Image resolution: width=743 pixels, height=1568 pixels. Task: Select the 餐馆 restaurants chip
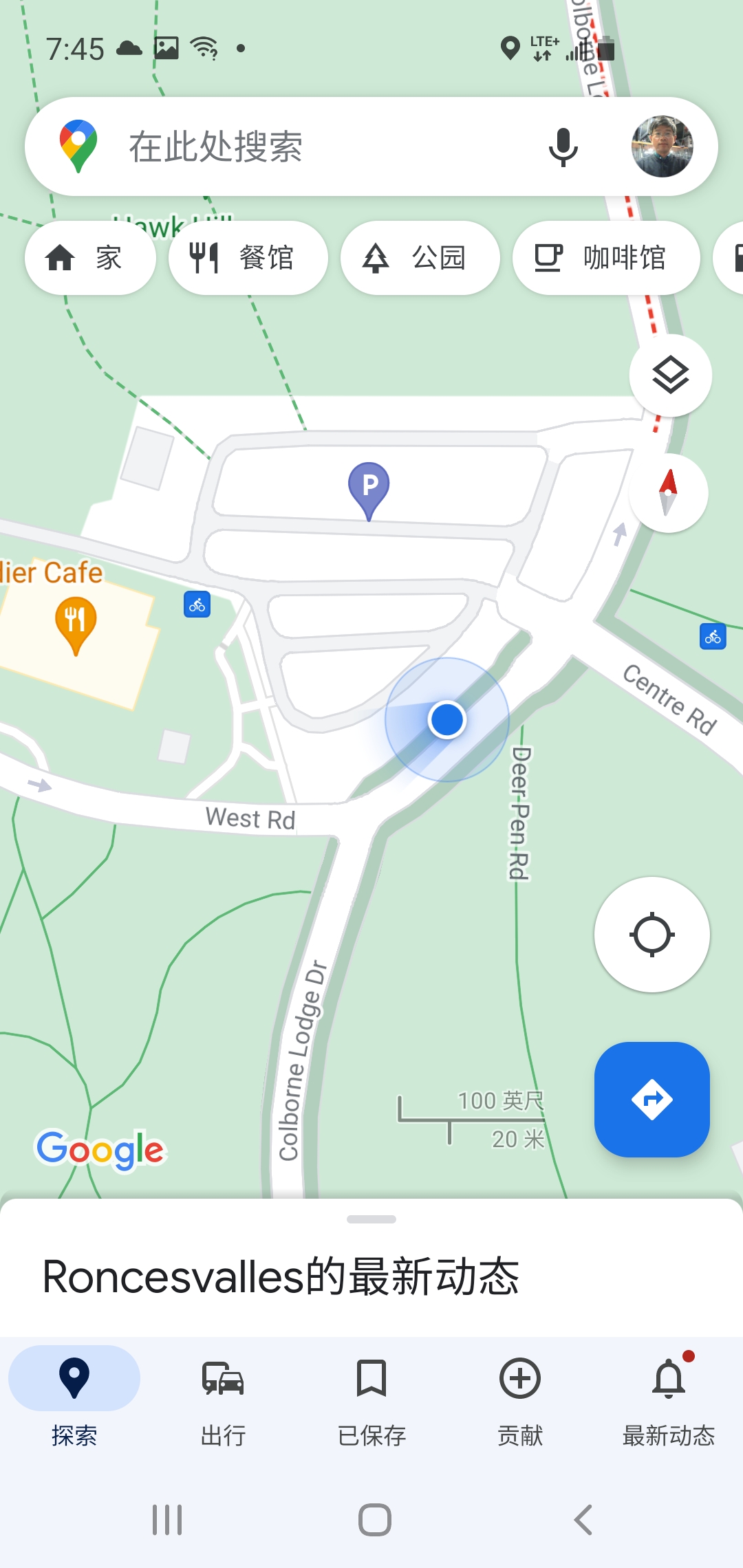[248, 258]
